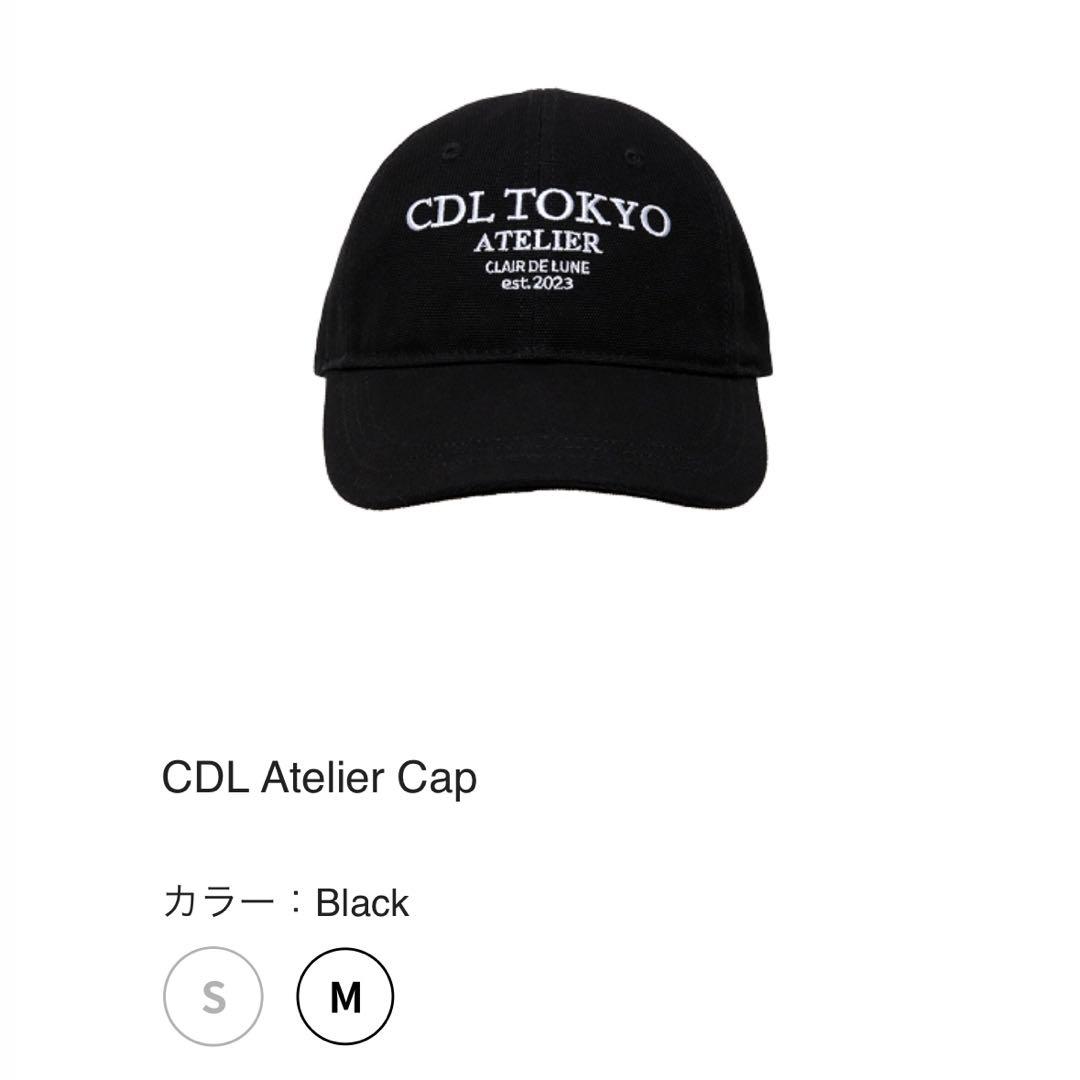This screenshot has width=1080, height=1080.
Task: Select size M
Action: (345, 997)
